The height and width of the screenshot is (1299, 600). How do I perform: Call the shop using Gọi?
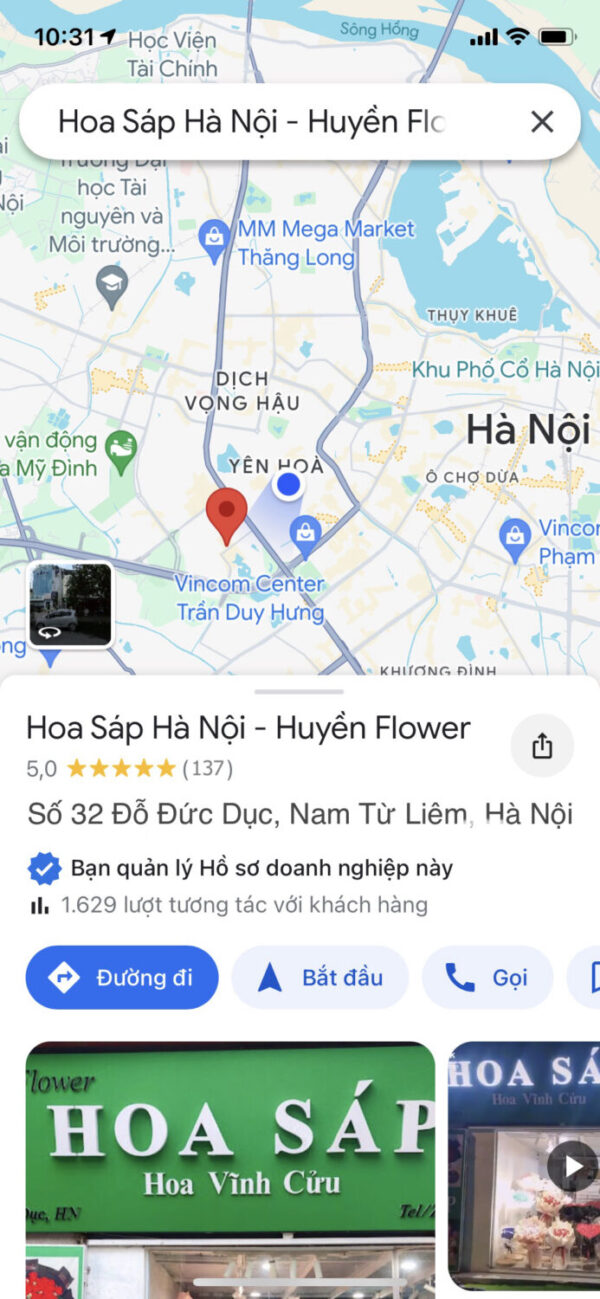(x=487, y=977)
